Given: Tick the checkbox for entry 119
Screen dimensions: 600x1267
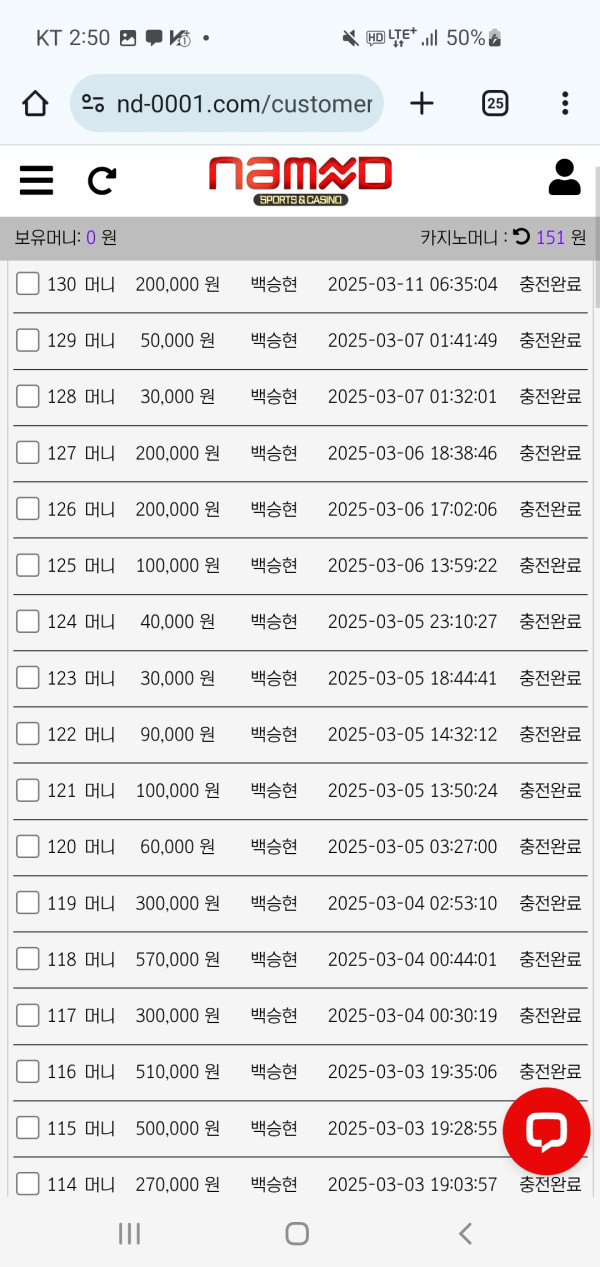Looking at the screenshot, I should (x=28, y=903).
